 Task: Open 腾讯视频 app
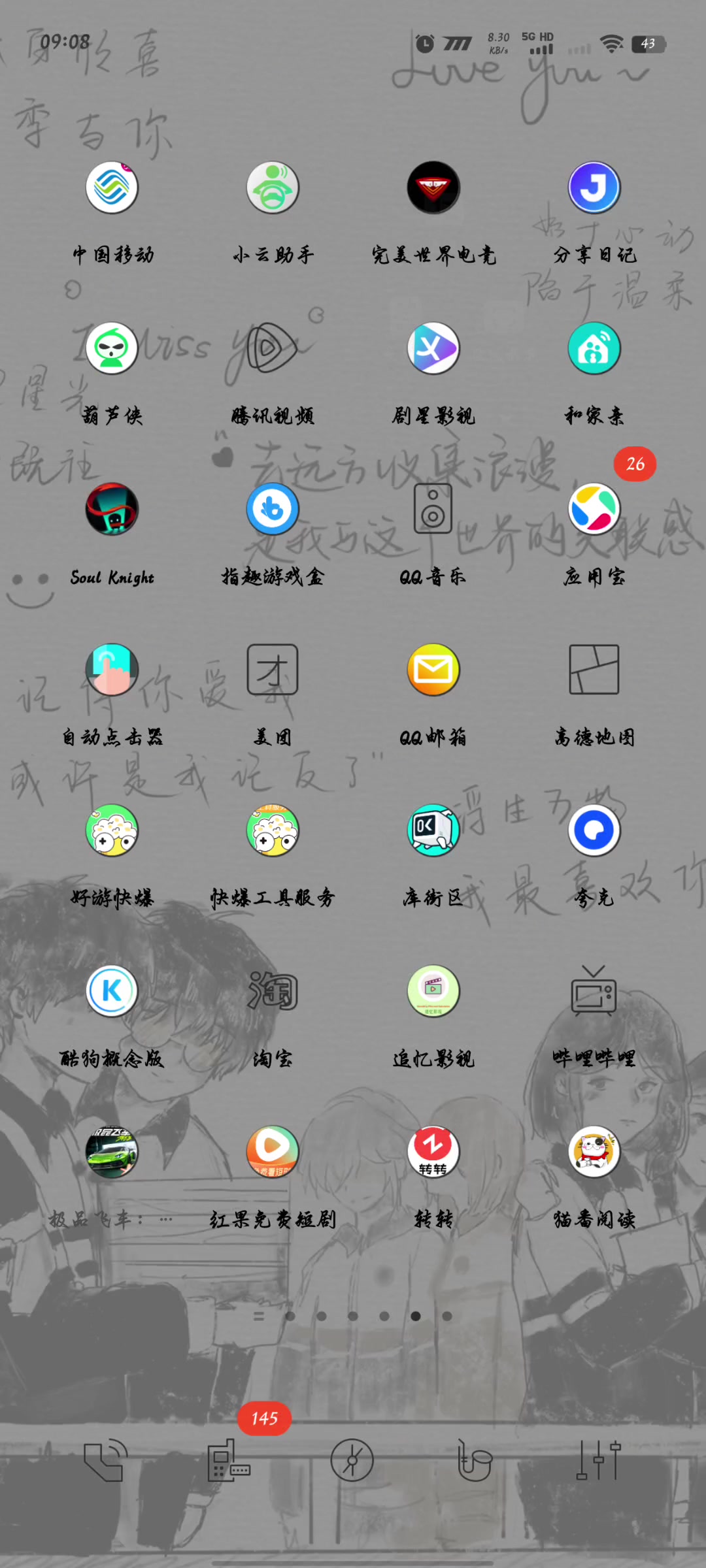(x=273, y=349)
